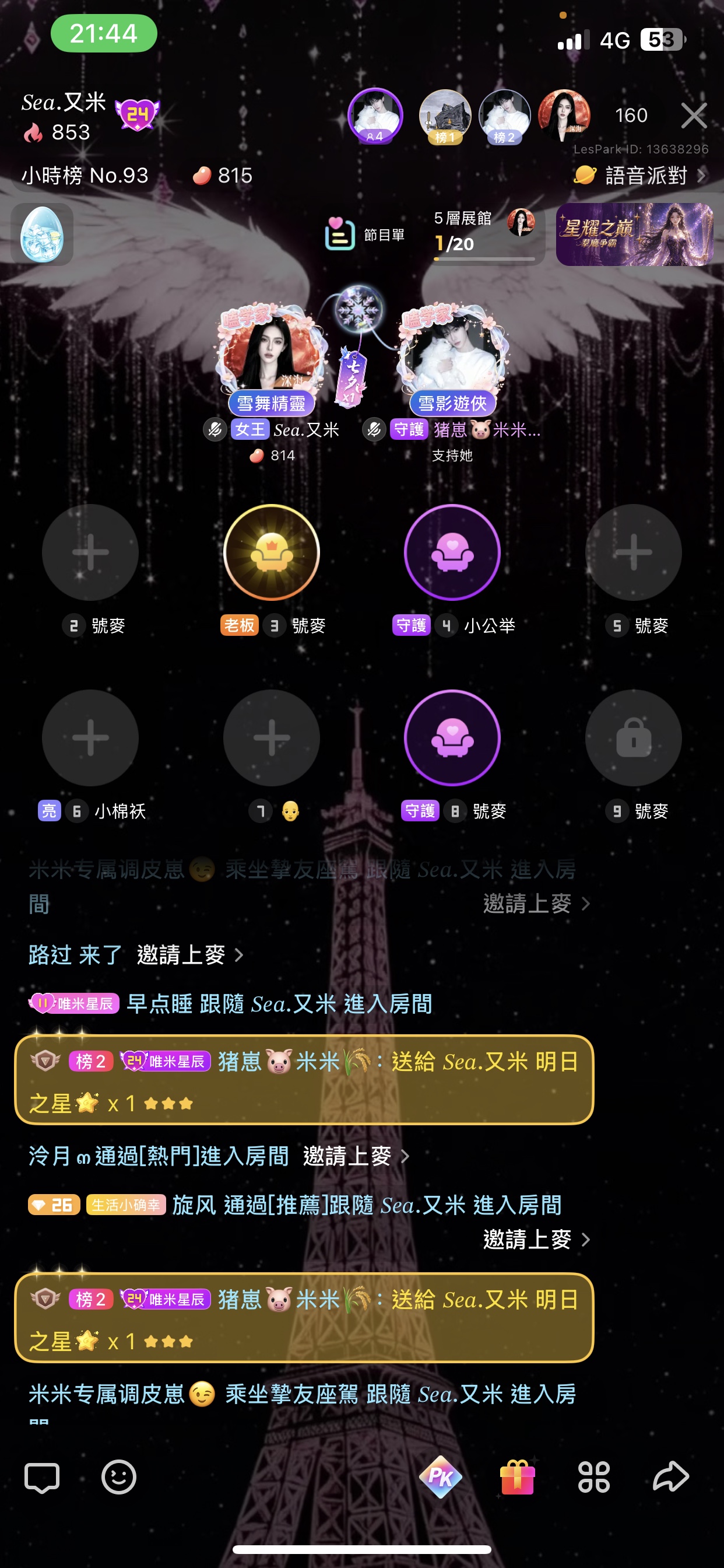724x1568 pixels.
Task: Join mic seat 6 小棉袄
Action: 91,738
